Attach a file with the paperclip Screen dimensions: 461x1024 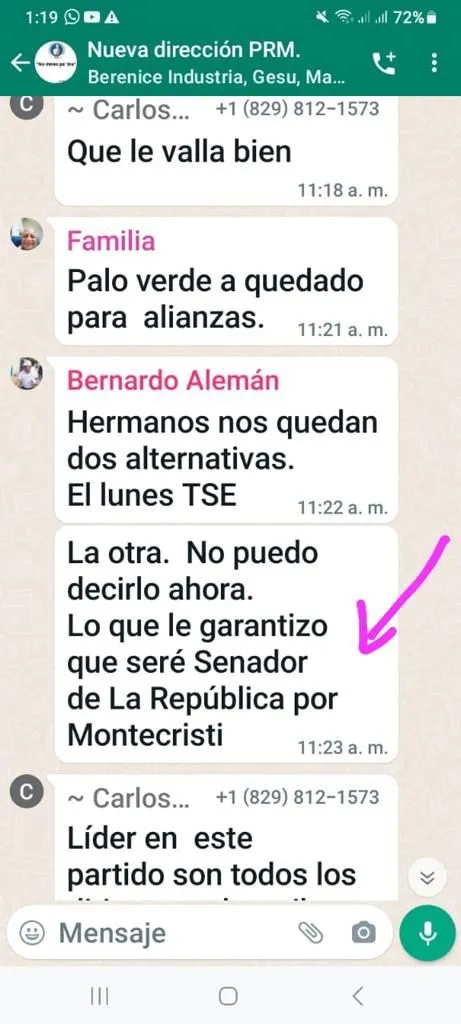click(x=311, y=934)
